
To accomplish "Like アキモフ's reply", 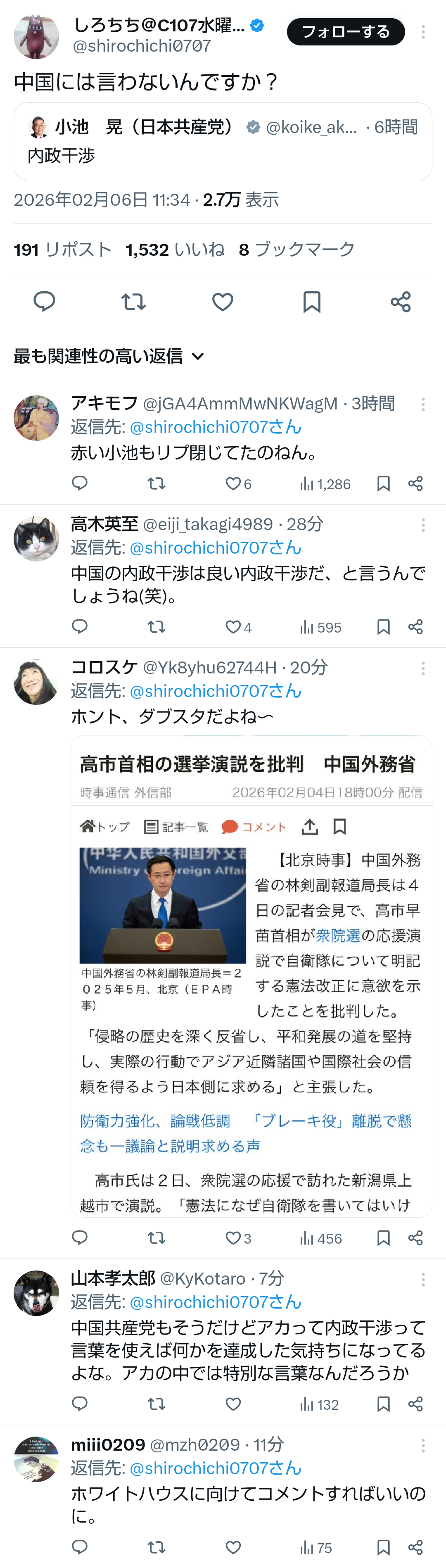I will 233,484.
